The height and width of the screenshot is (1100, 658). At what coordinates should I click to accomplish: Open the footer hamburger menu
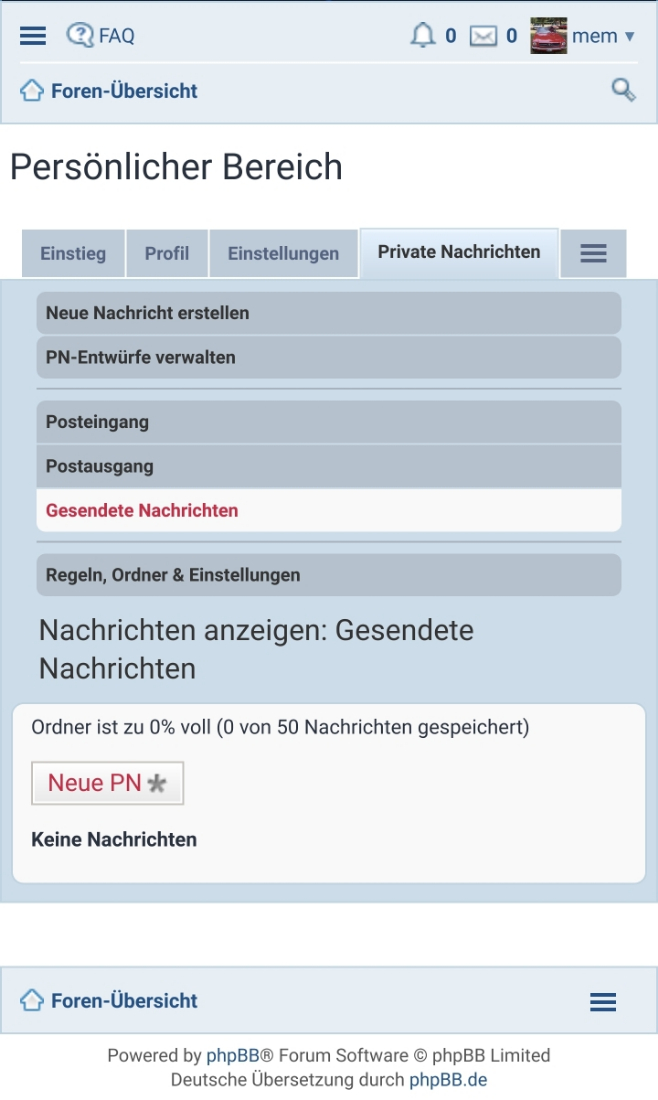click(x=603, y=1001)
